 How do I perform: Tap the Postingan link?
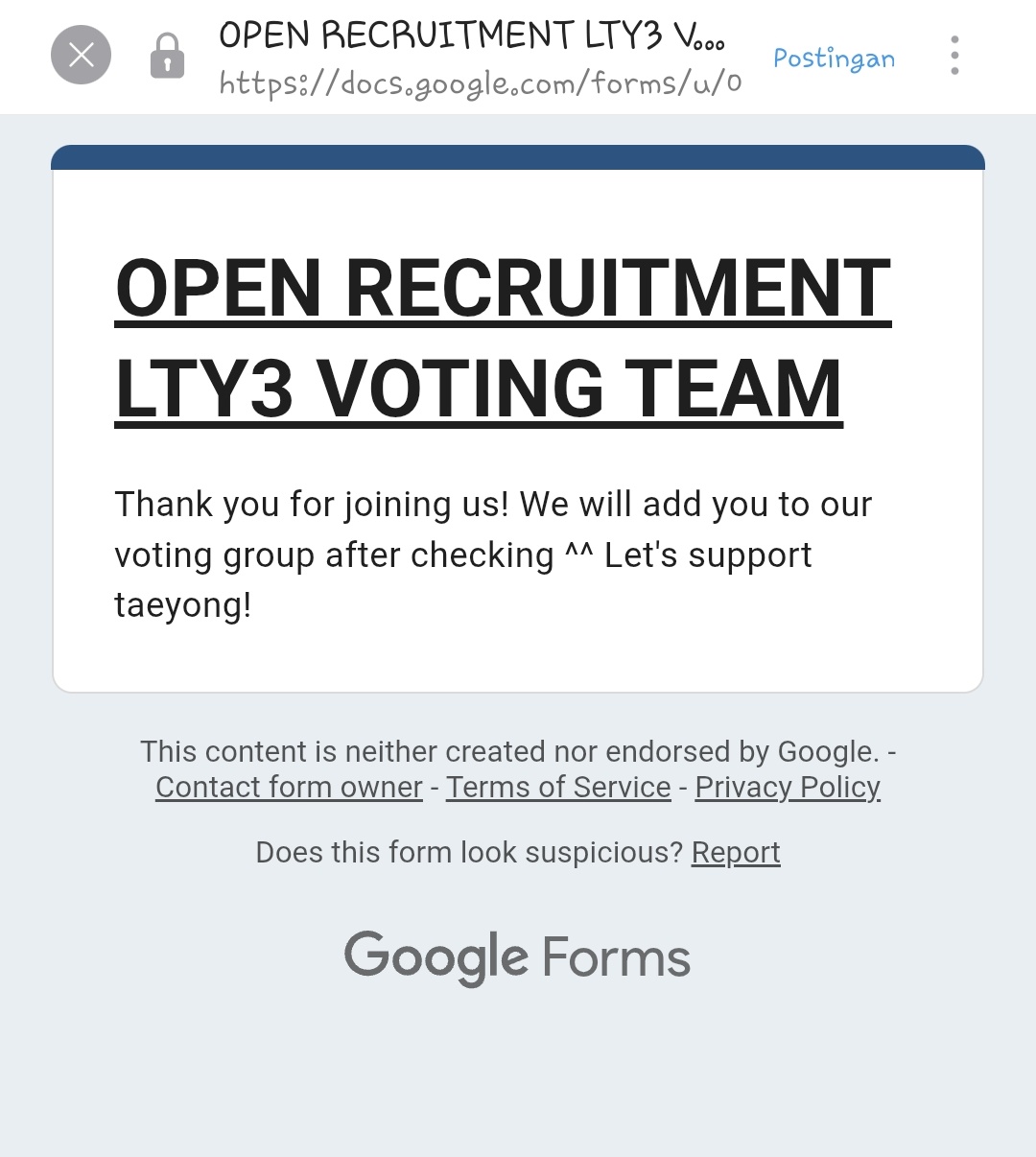[x=834, y=59]
